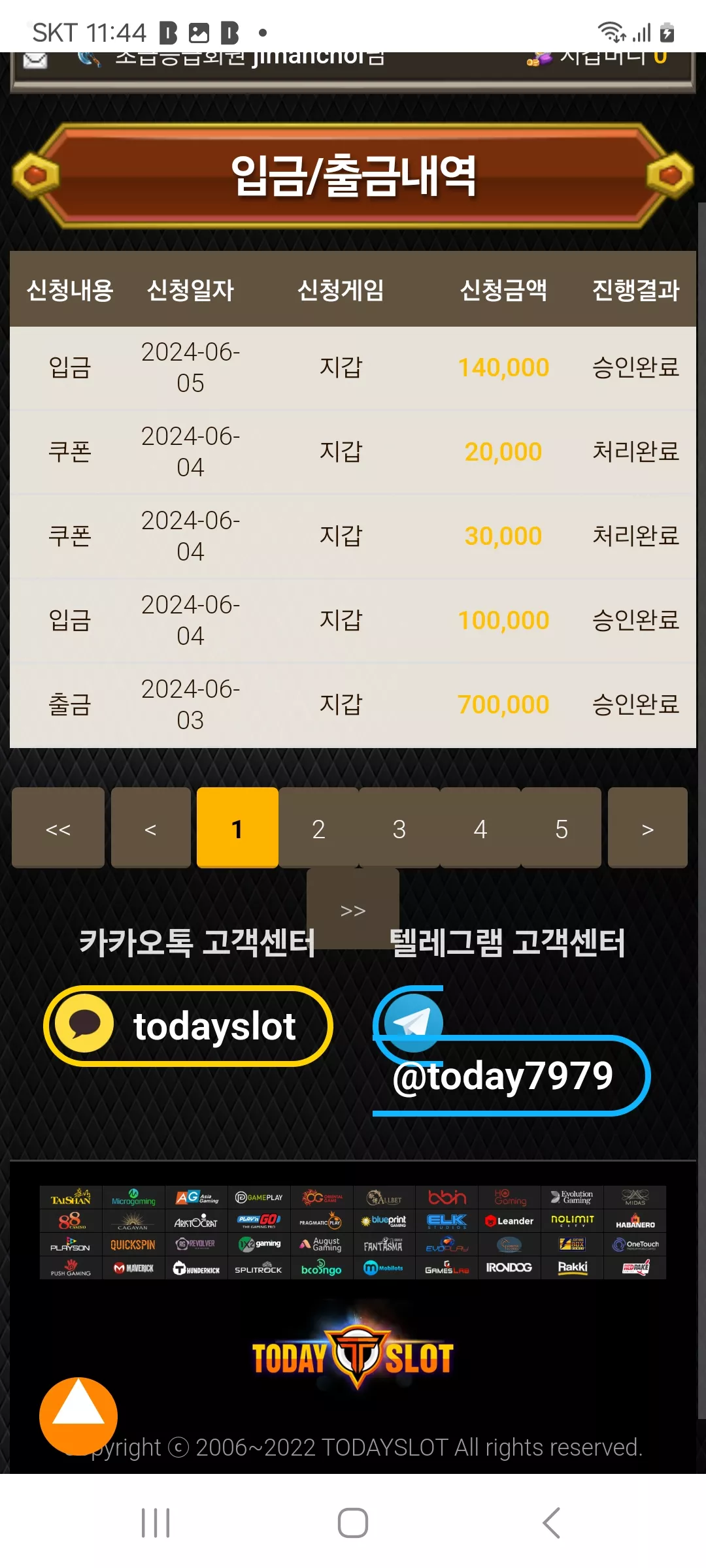Image resolution: width=706 pixels, height=1568 pixels.
Task: Open KakaoTalk support todayslot
Action: pos(188,1026)
